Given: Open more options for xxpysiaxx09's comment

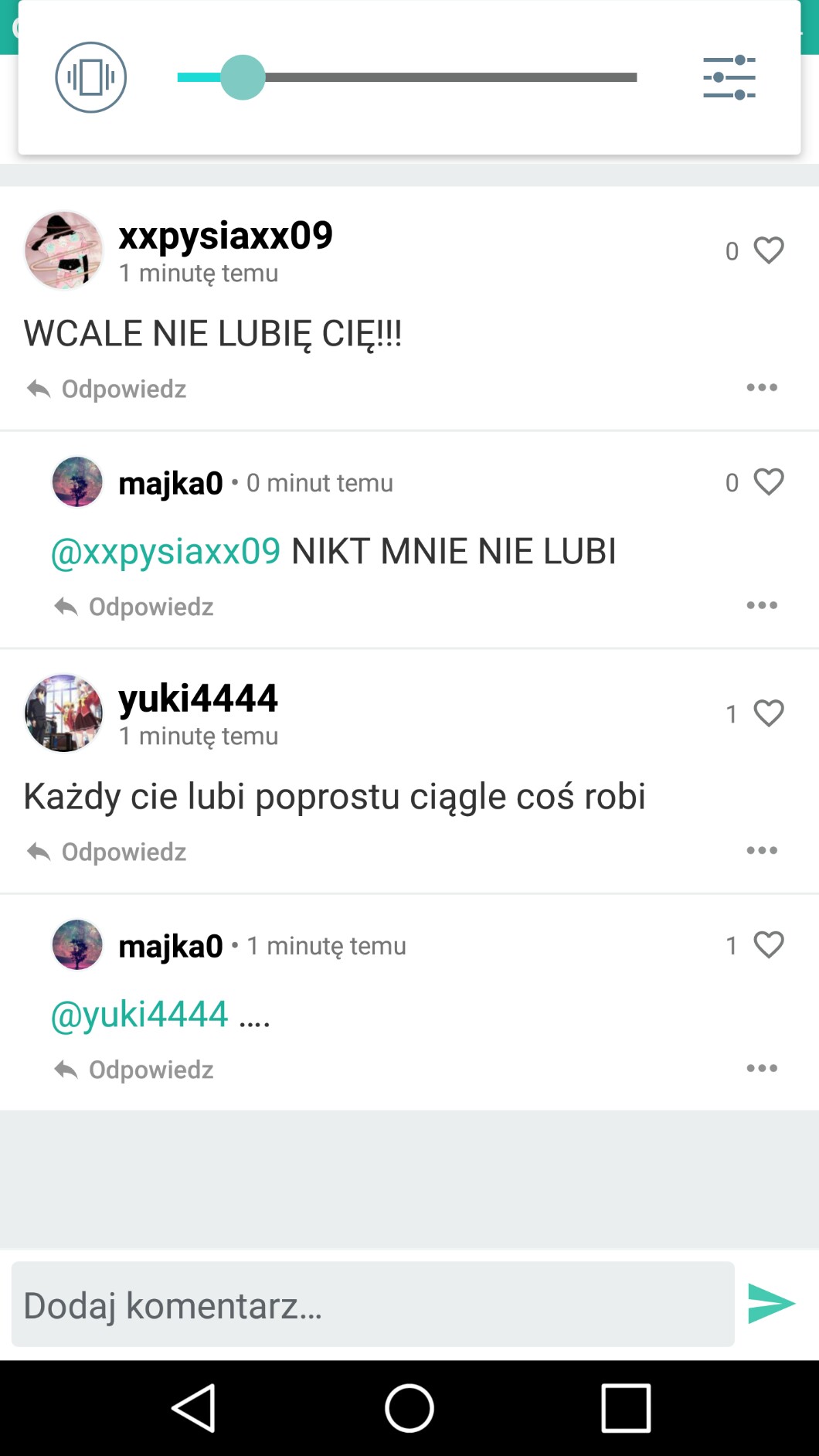Looking at the screenshot, I should (x=762, y=387).
